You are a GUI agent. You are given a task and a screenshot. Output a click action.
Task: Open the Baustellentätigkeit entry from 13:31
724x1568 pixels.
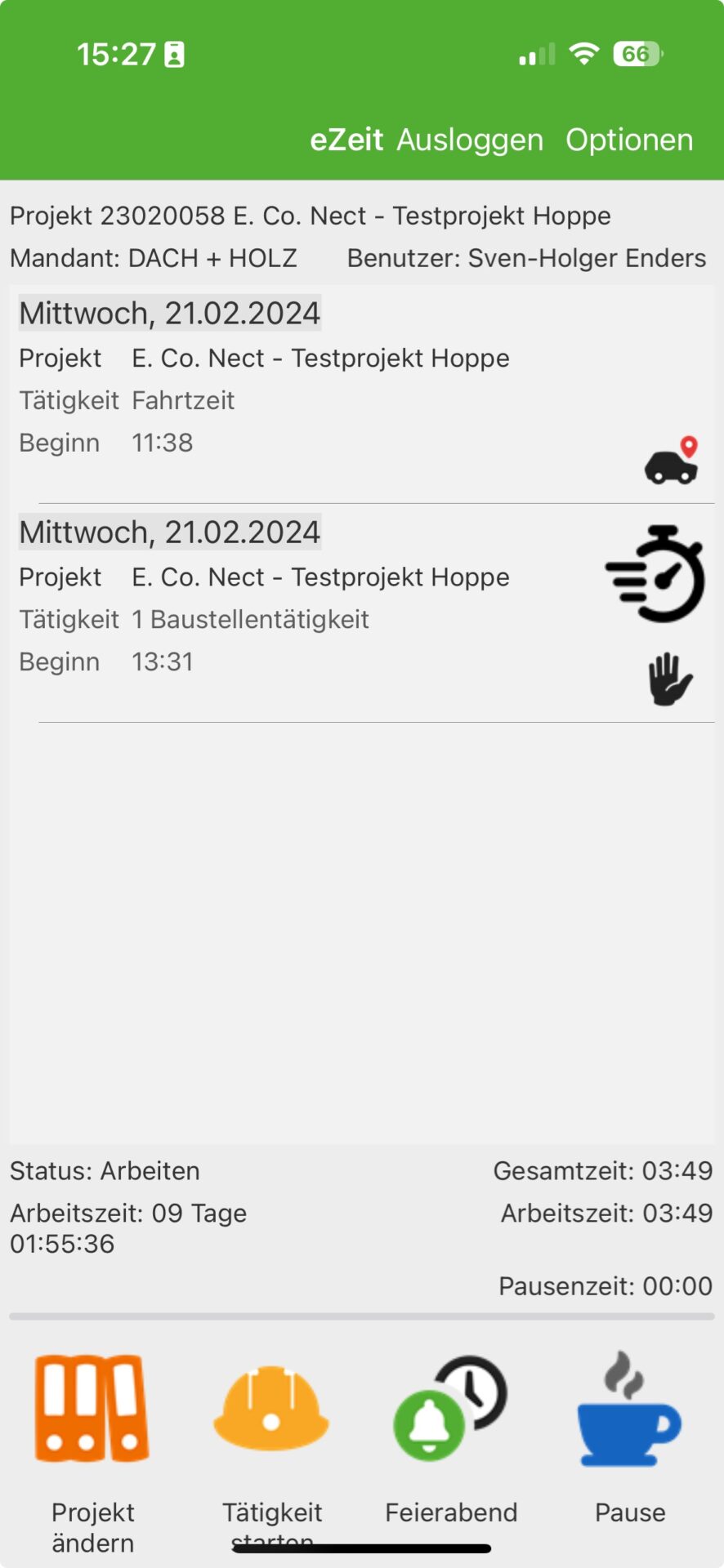362,613
